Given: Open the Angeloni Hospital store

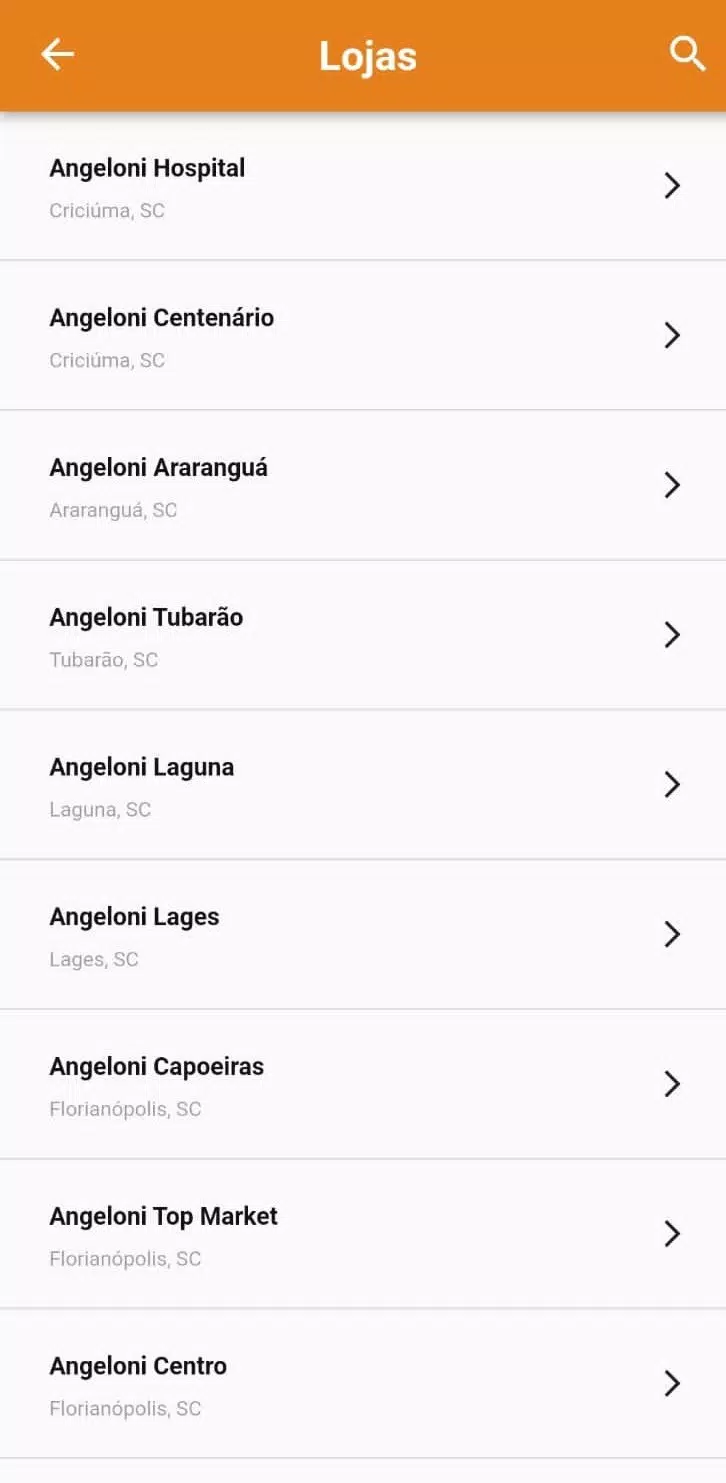Looking at the screenshot, I should (x=363, y=186).
